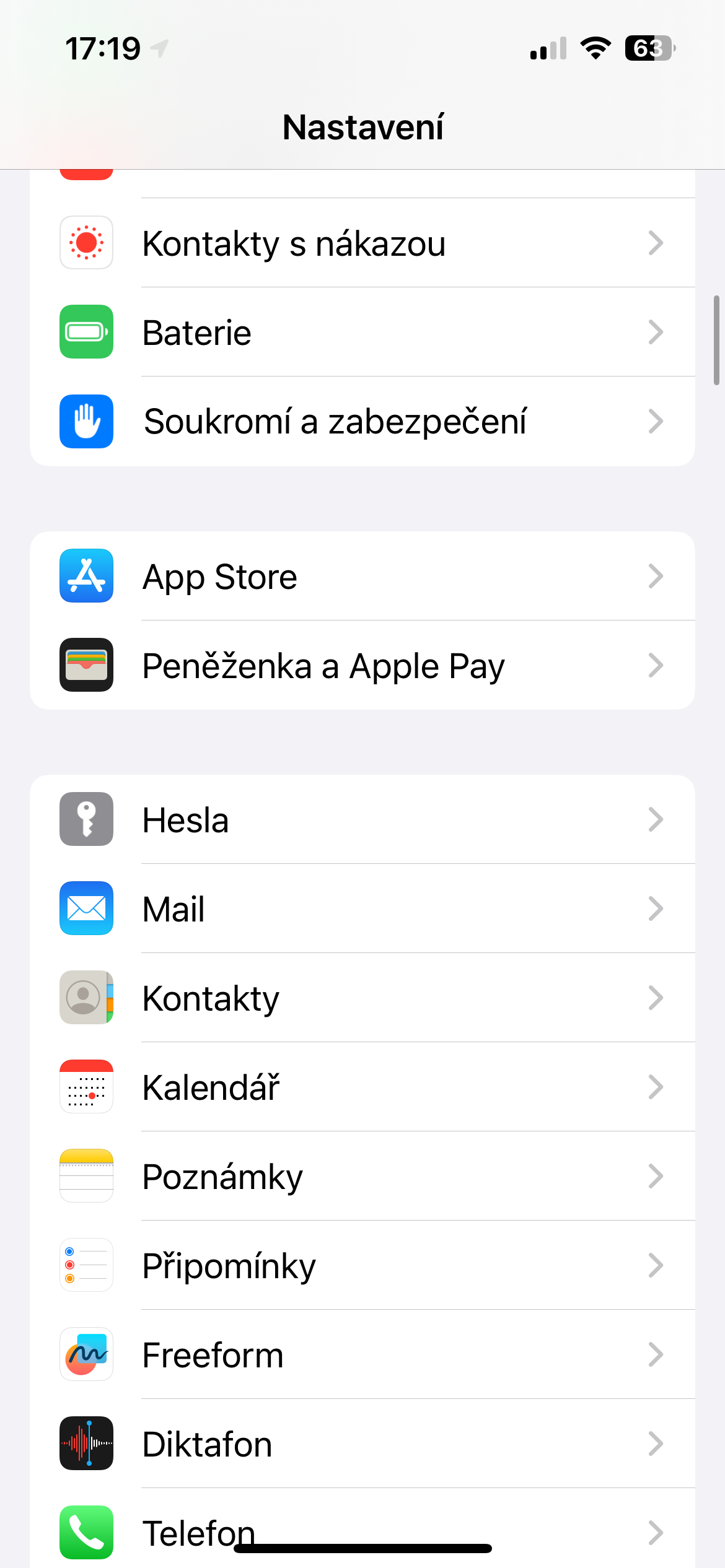Open Hesla settings
The width and height of the screenshot is (725, 1568).
point(362,819)
